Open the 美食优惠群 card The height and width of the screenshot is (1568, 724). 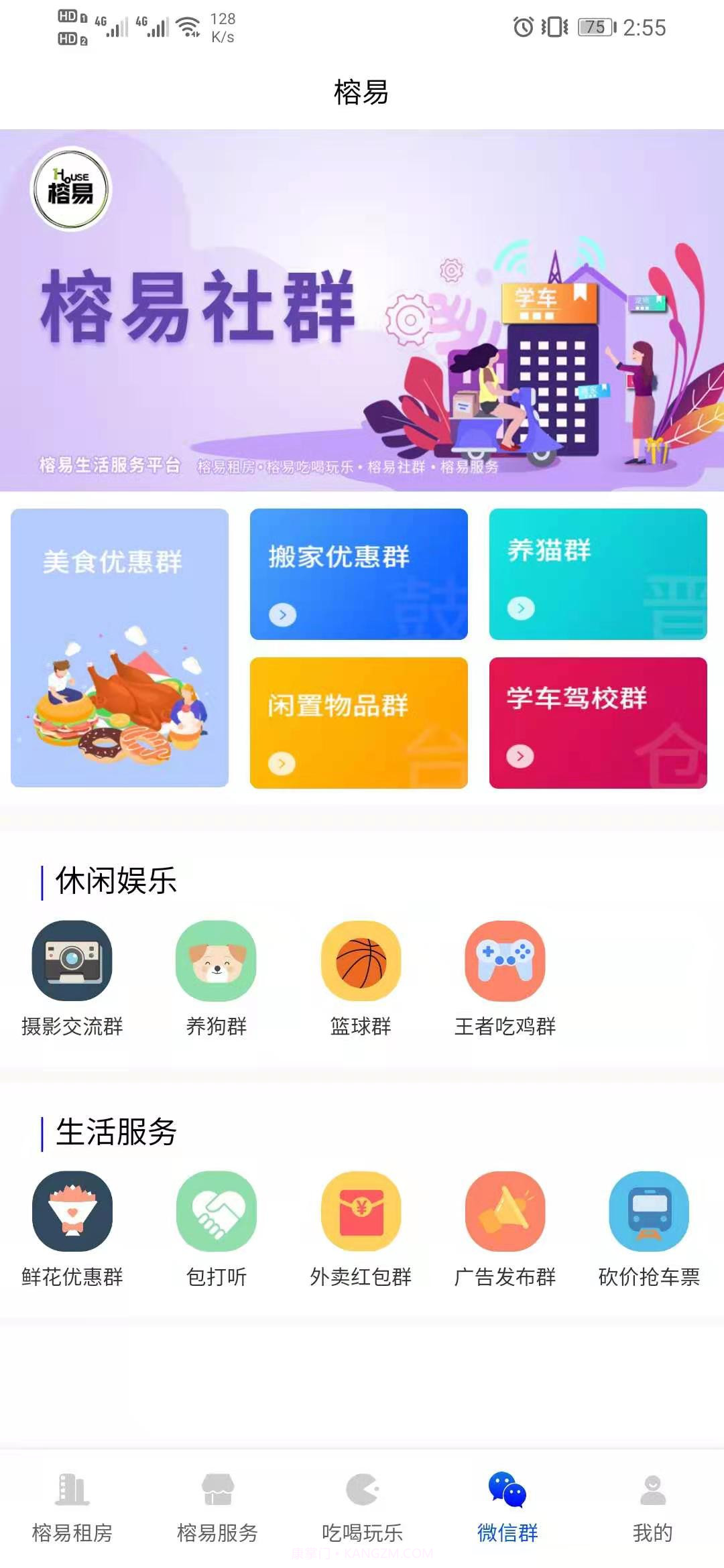point(119,647)
